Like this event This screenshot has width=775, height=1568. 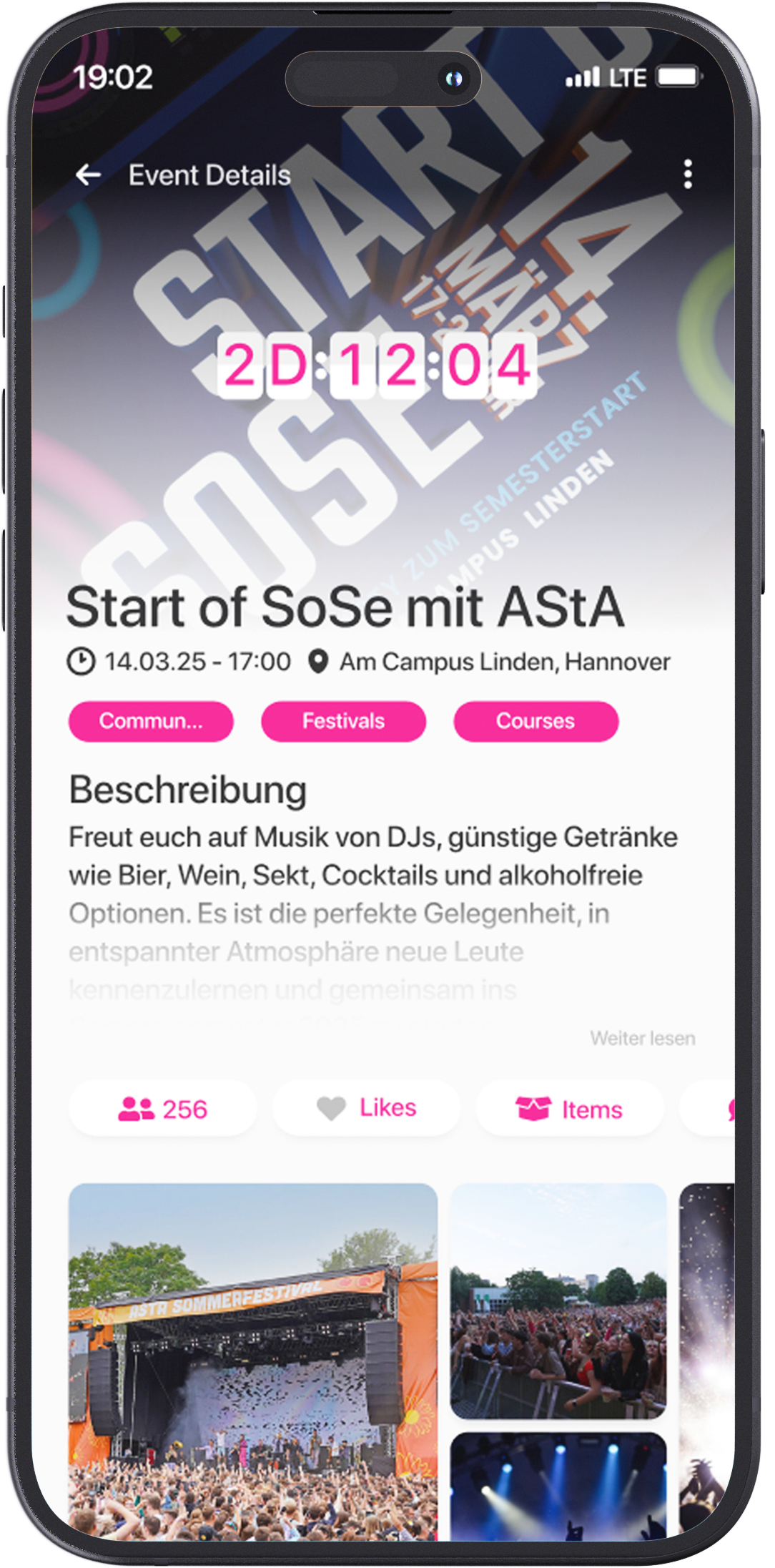point(366,1109)
